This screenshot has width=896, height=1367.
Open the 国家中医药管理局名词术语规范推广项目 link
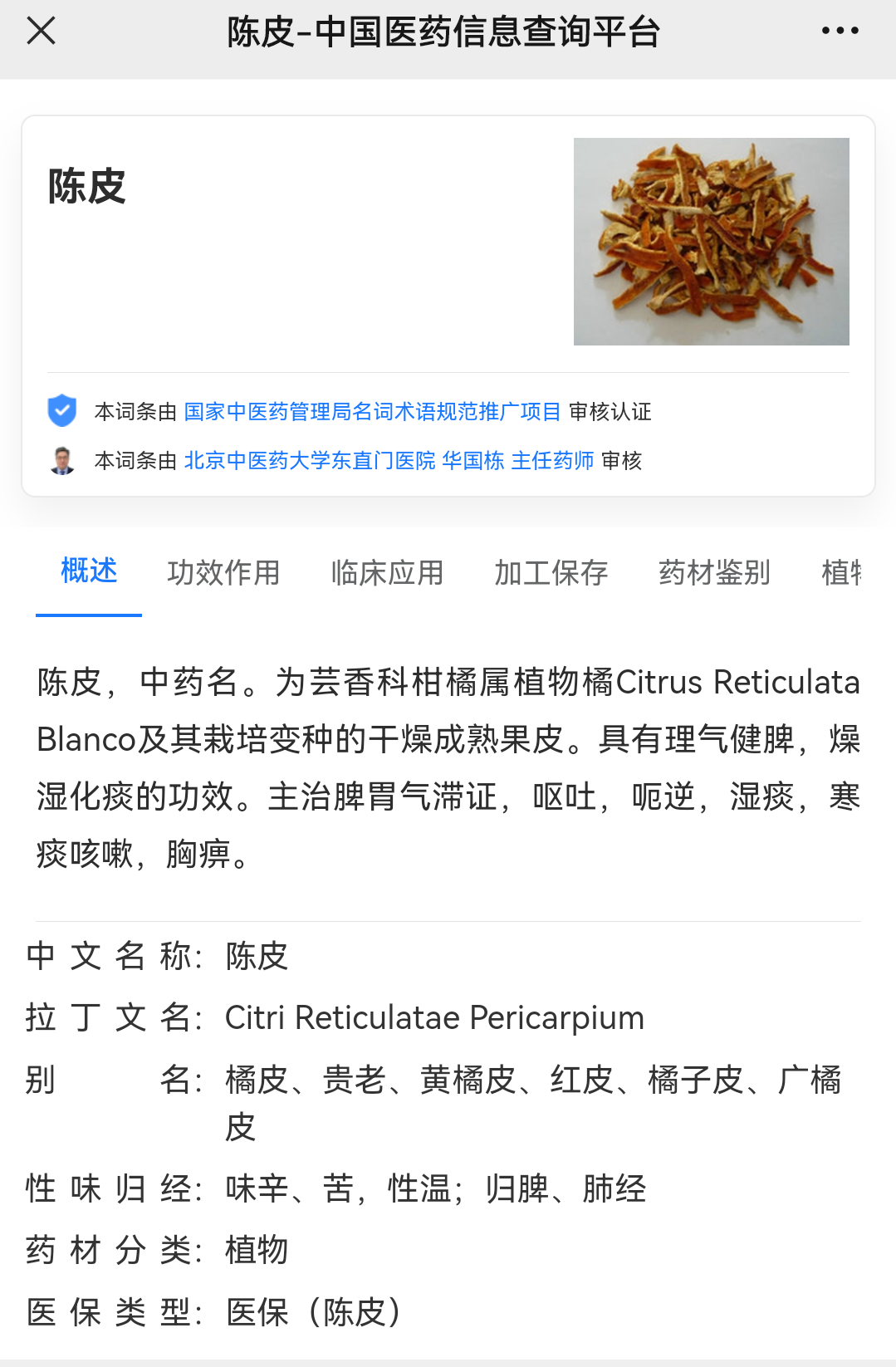point(372,412)
